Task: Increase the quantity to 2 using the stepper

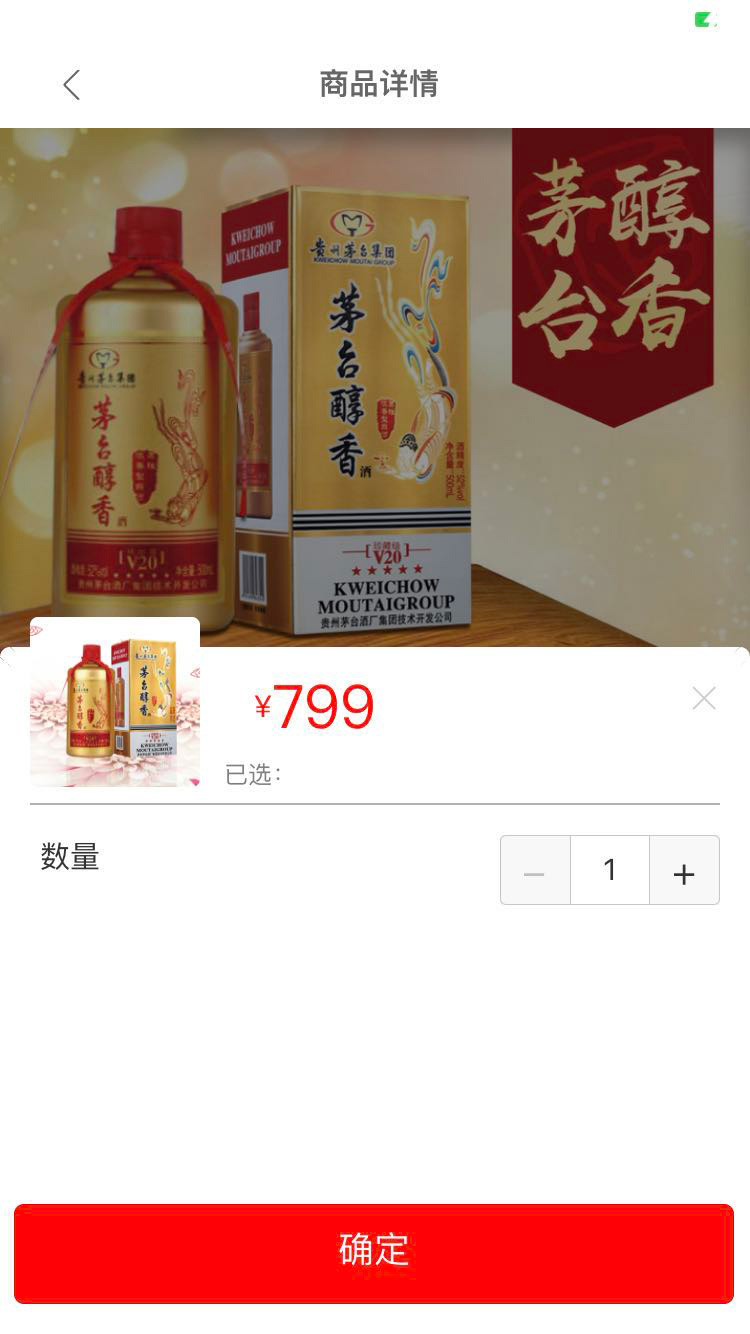Action: click(684, 870)
